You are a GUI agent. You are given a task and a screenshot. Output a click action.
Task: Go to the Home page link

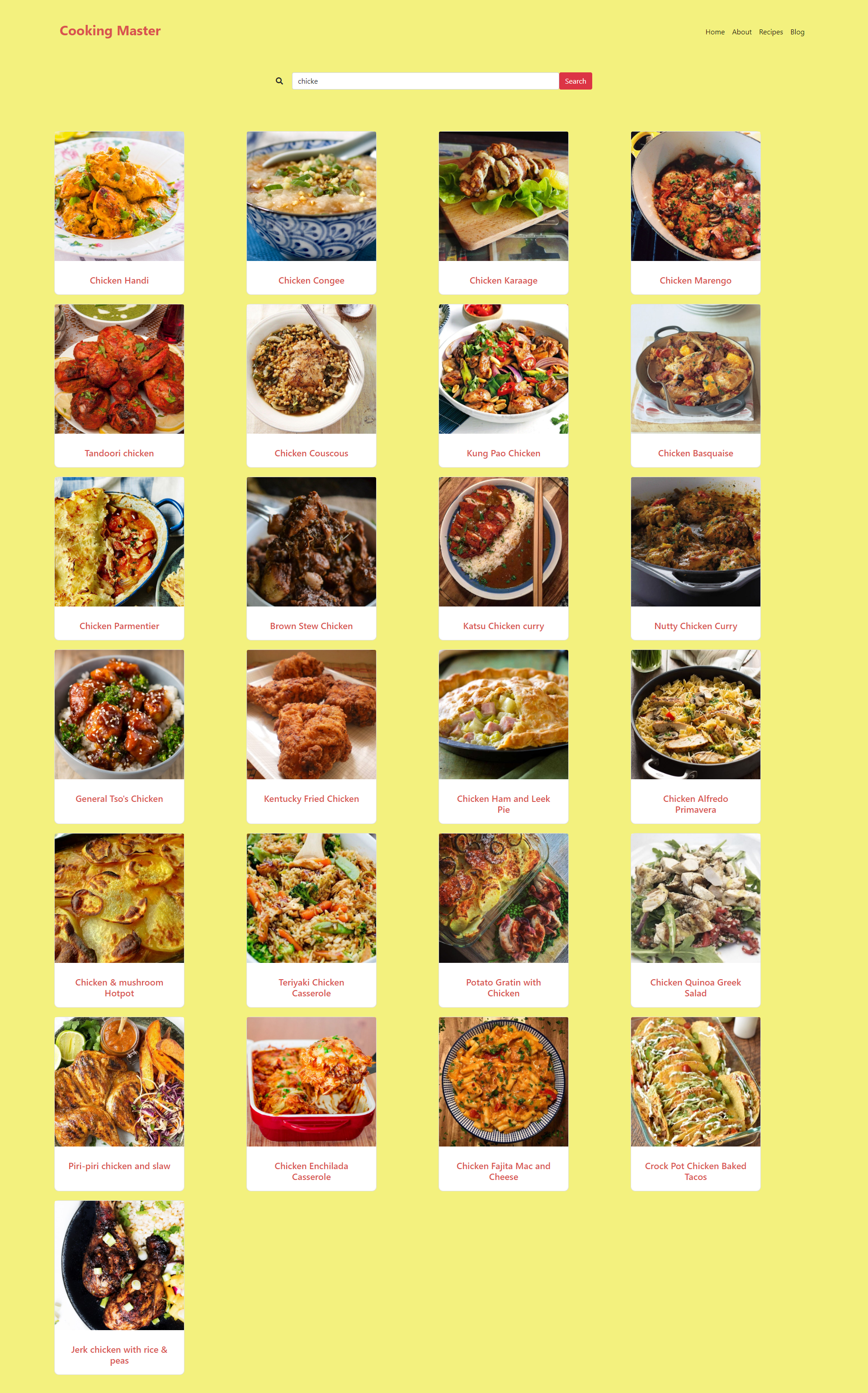[714, 32]
